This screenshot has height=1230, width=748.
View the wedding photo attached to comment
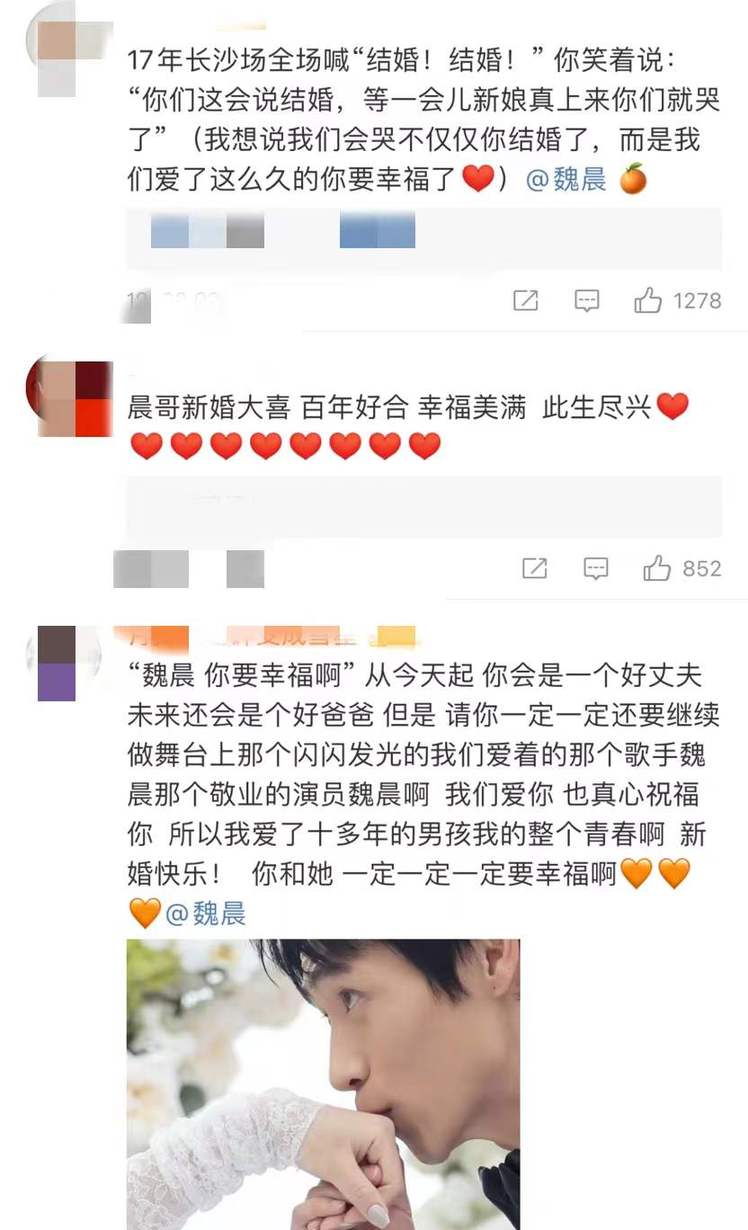point(323,1083)
